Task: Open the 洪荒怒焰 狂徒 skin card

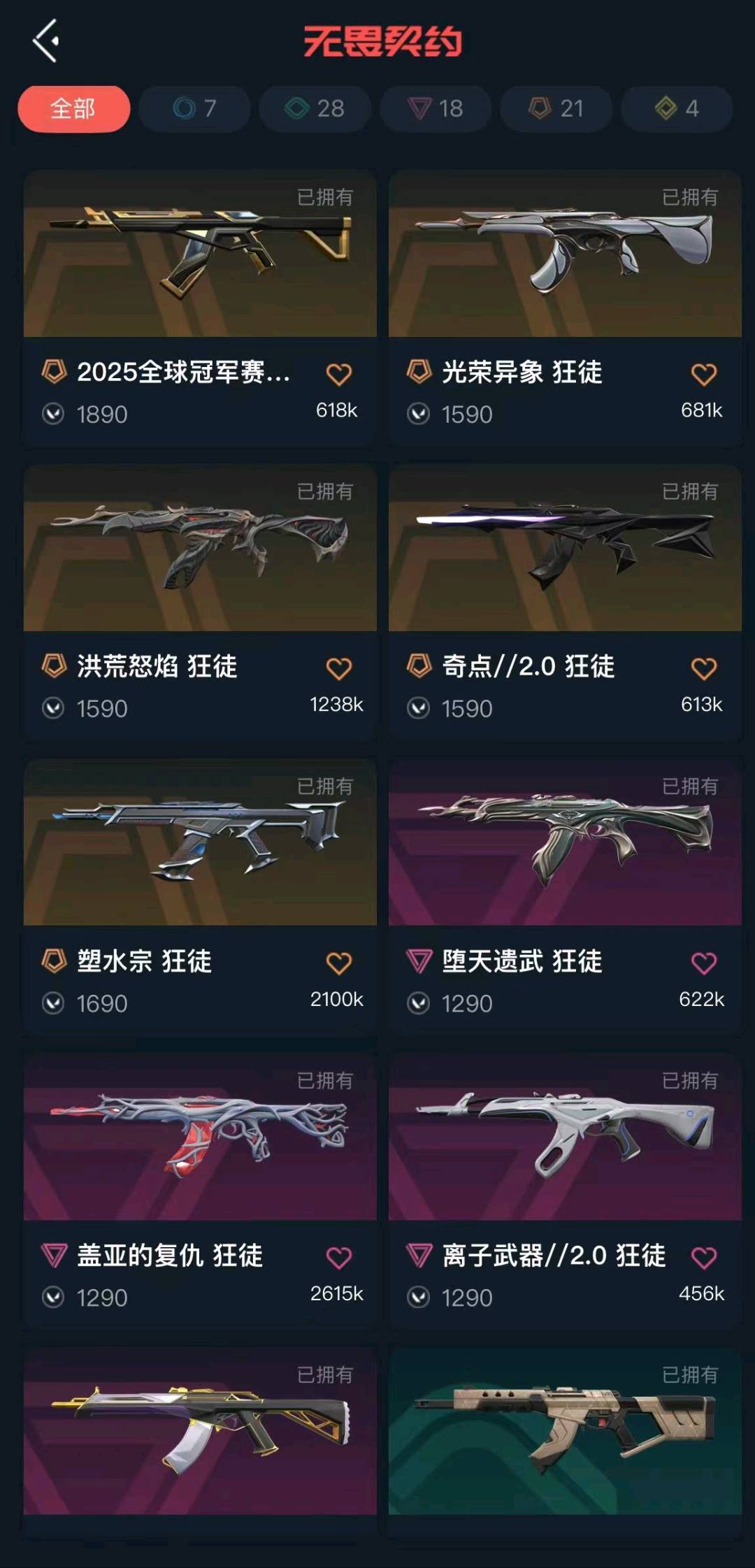Action: [200, 603]
